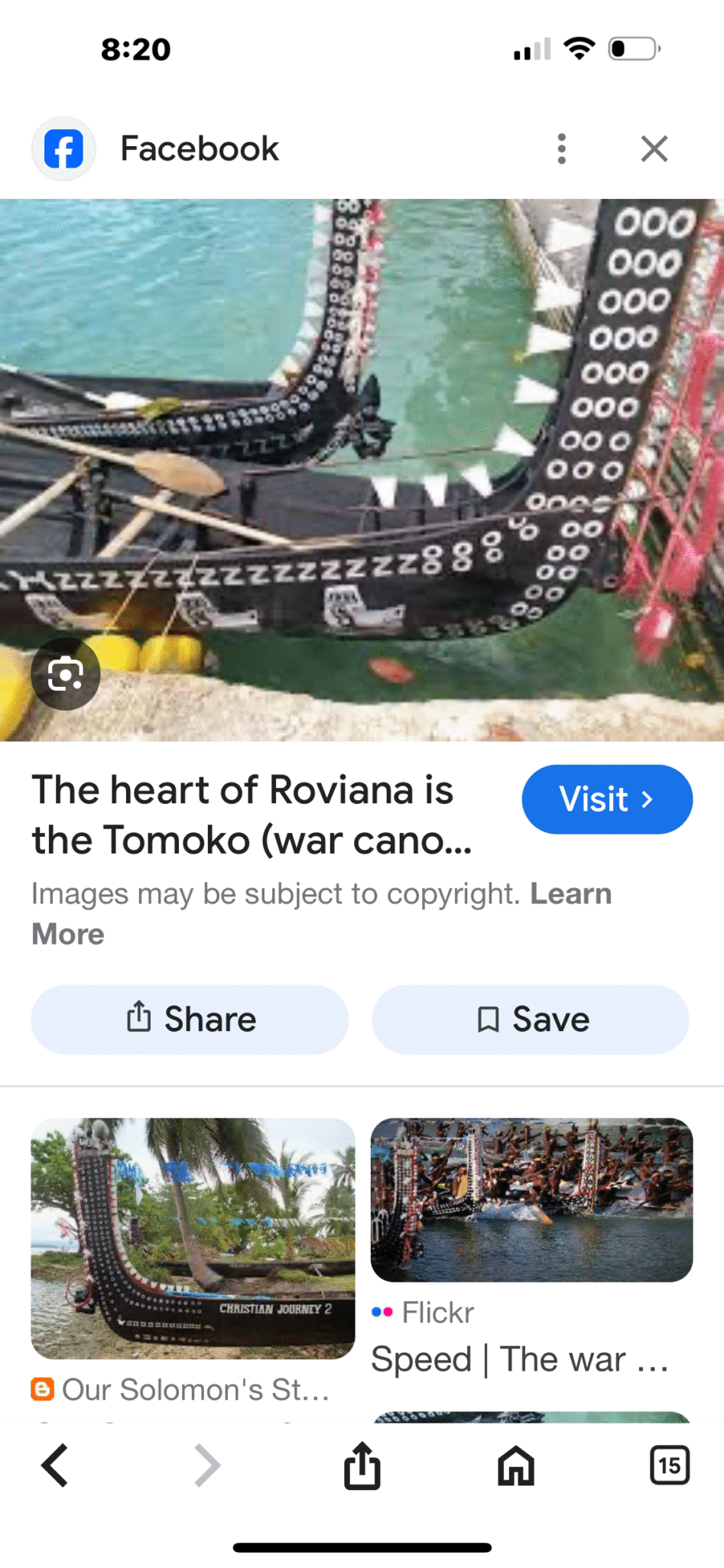Share this war canoe image
The image size is (724, 1568).
pyautogui.click(x=190, y=1020)
